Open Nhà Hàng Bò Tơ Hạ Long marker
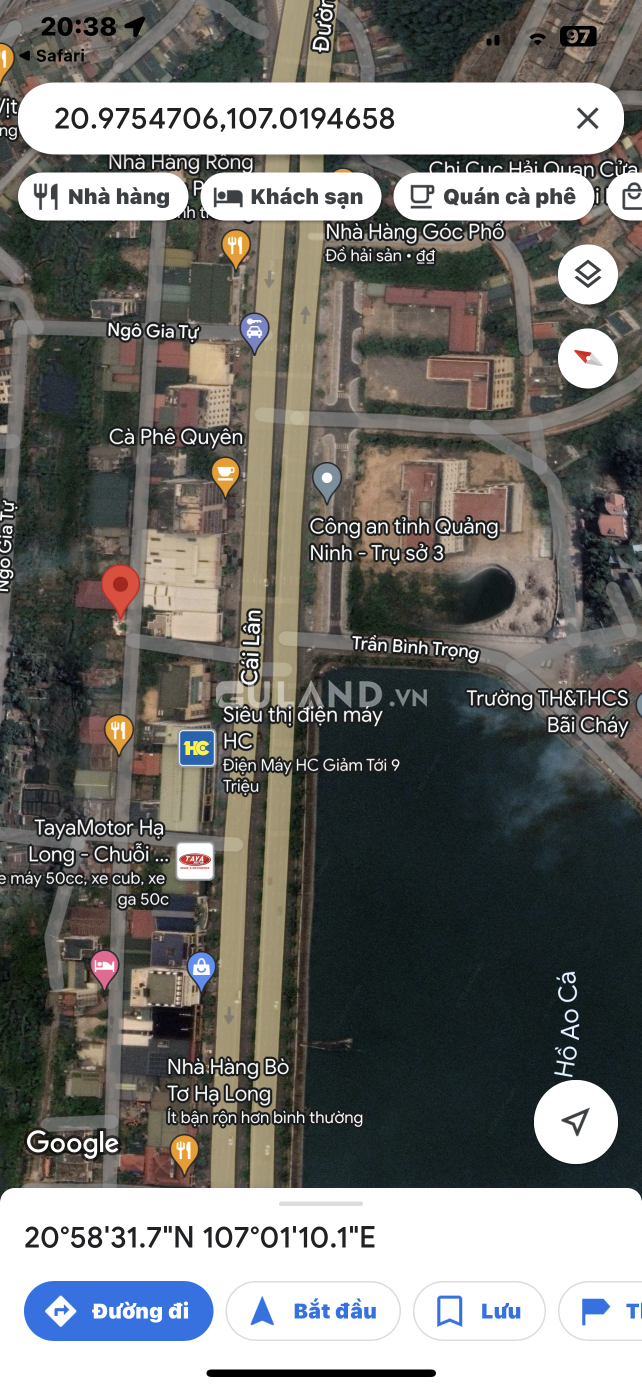Viewport: 642px width, 1389px height. click(x=183, y=1150)
